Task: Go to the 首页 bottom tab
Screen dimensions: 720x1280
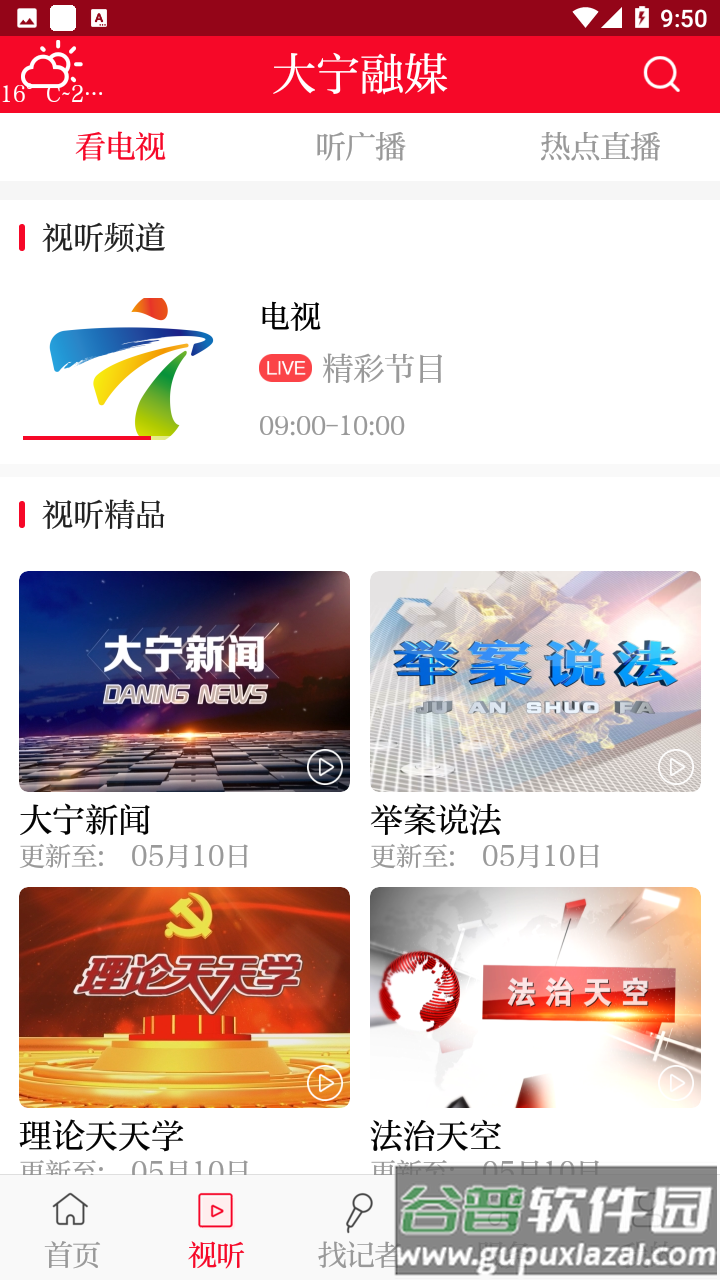Action: [x=72, y=1228]
